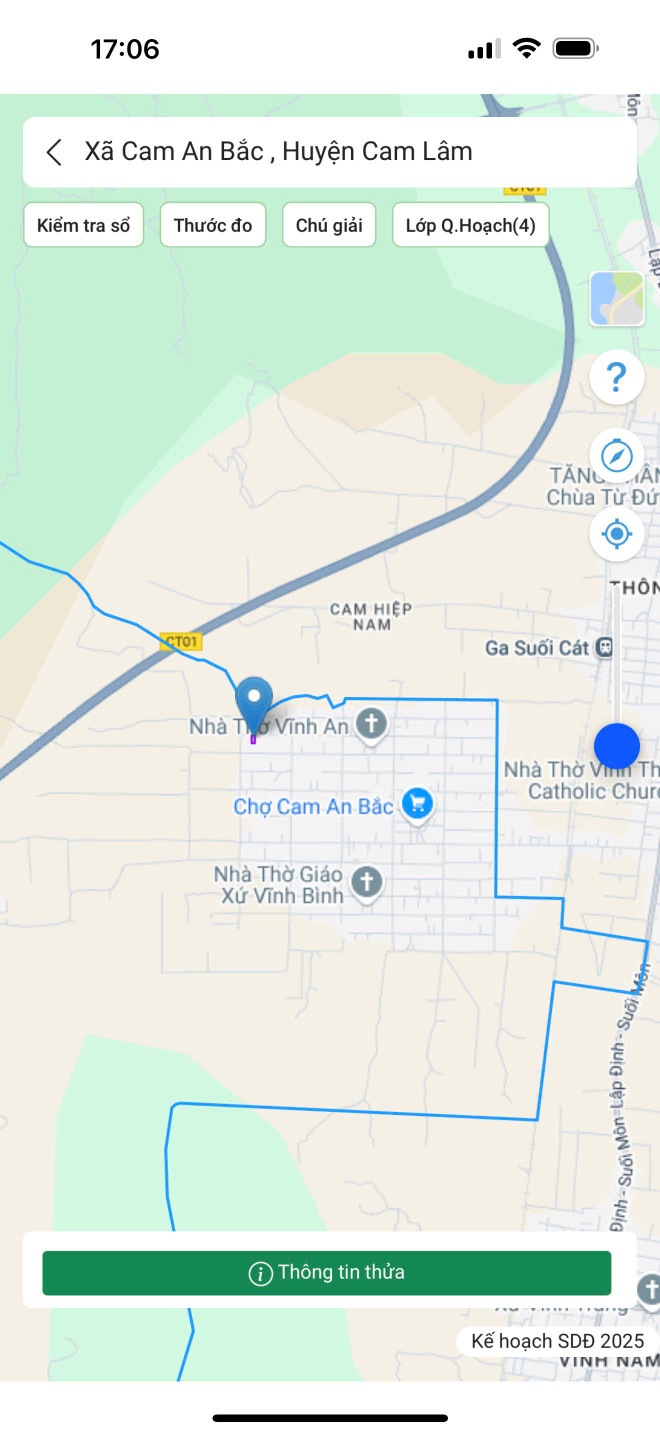Select Chợ Cam An Bắc market marker

[417, 803]
